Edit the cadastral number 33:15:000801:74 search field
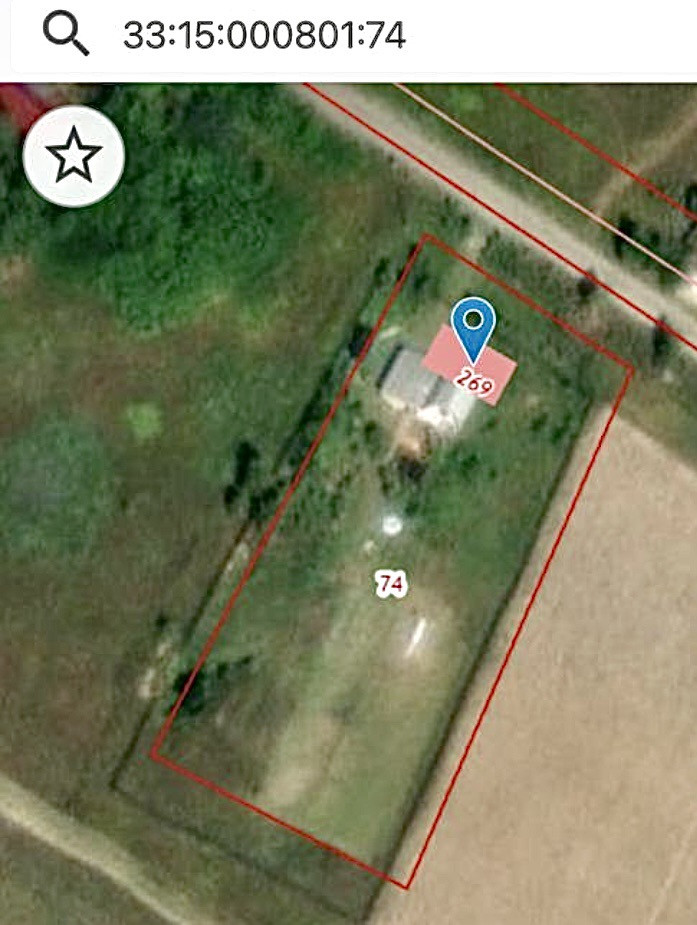 coord(264,36)
